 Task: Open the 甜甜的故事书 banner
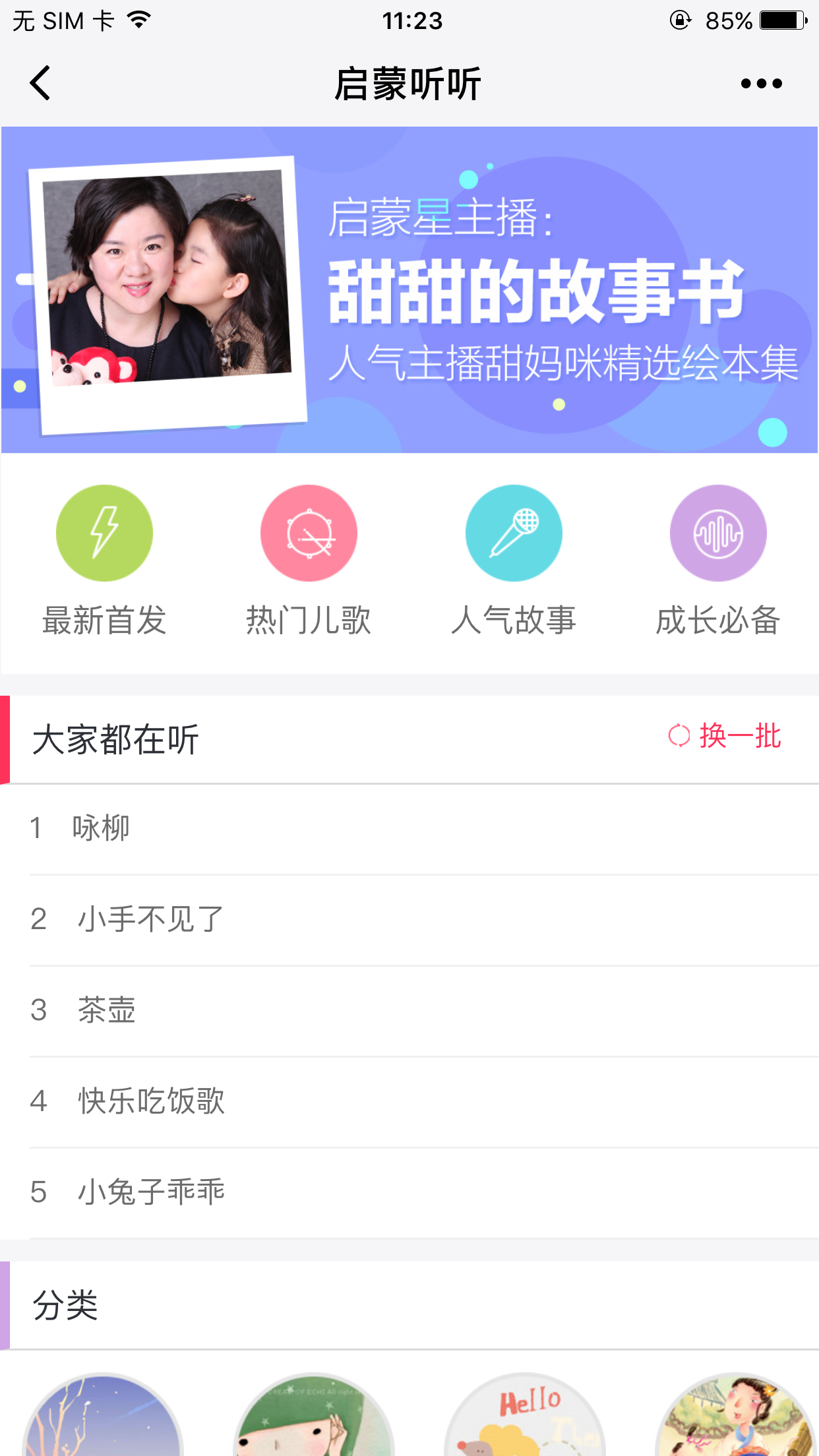[409, 290]
